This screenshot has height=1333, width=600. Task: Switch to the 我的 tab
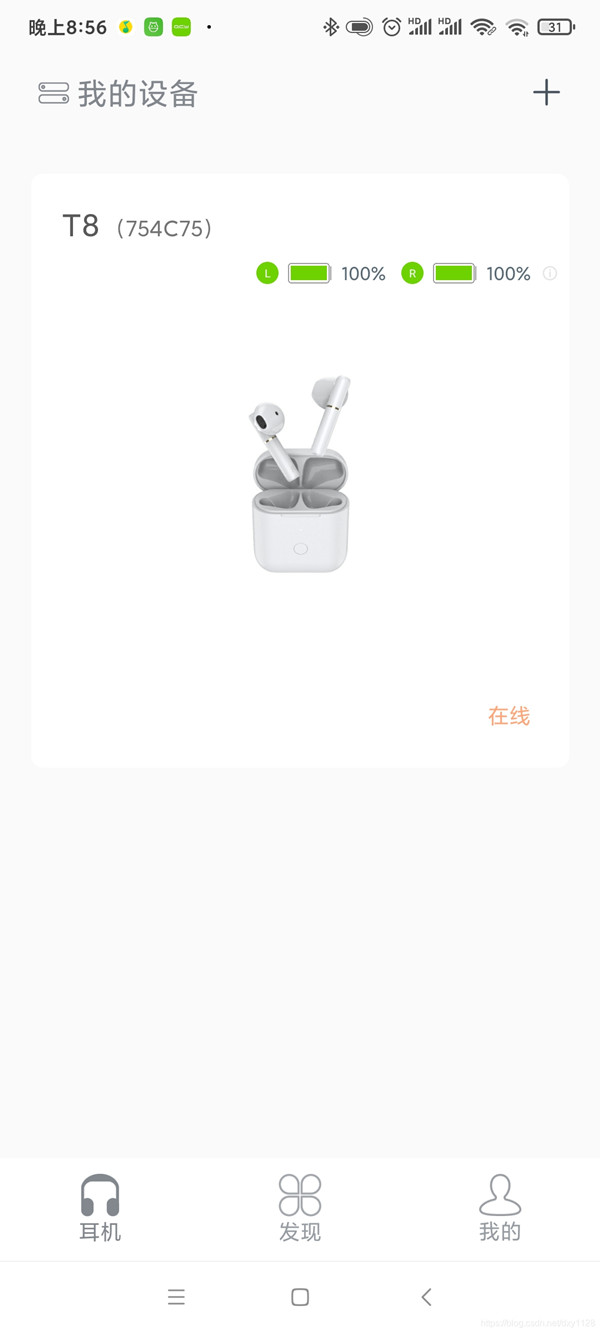500,1208
